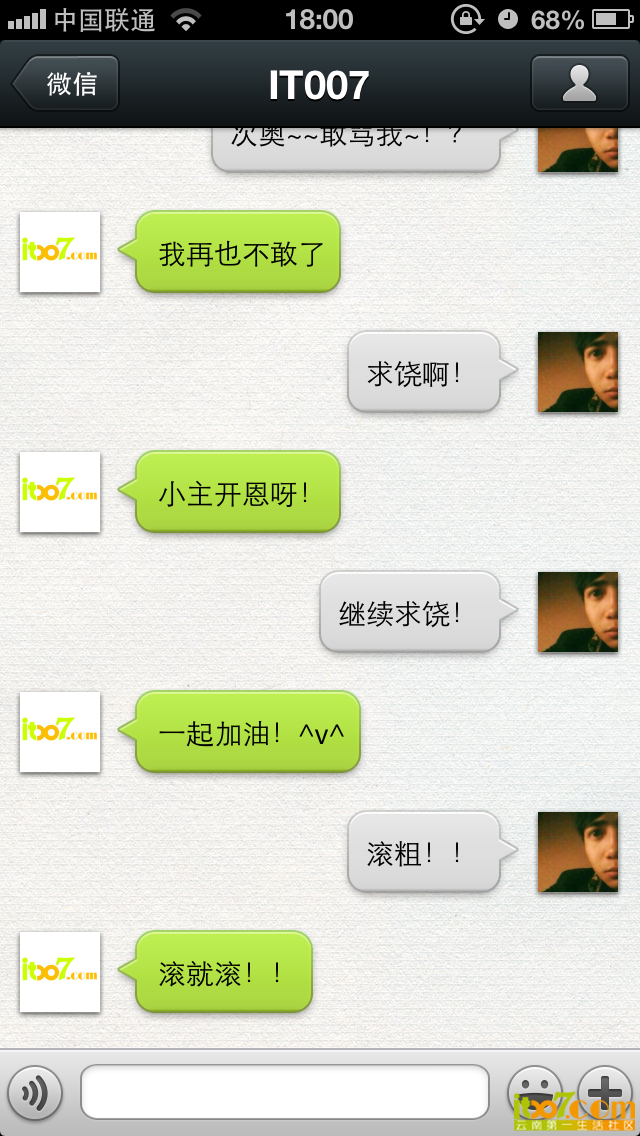Tap the message text field

(x=285, y=1092)
